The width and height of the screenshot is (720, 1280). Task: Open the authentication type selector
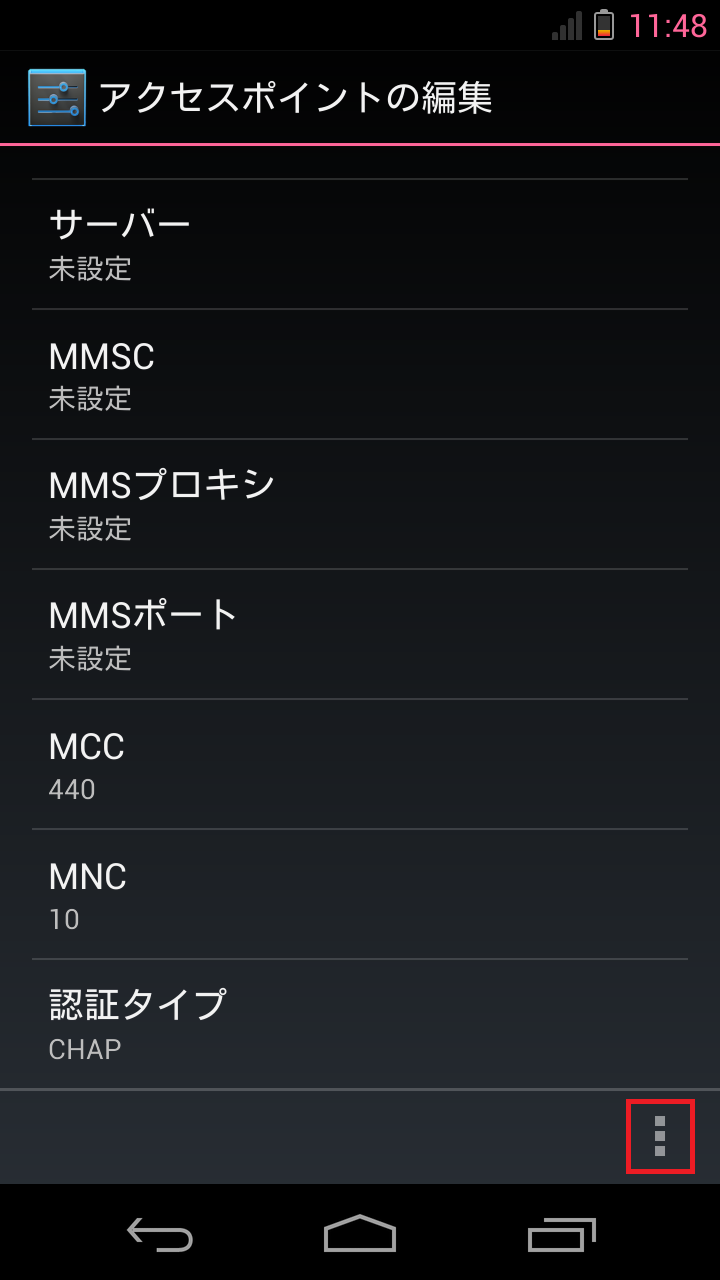click(x=360, y=1022)
